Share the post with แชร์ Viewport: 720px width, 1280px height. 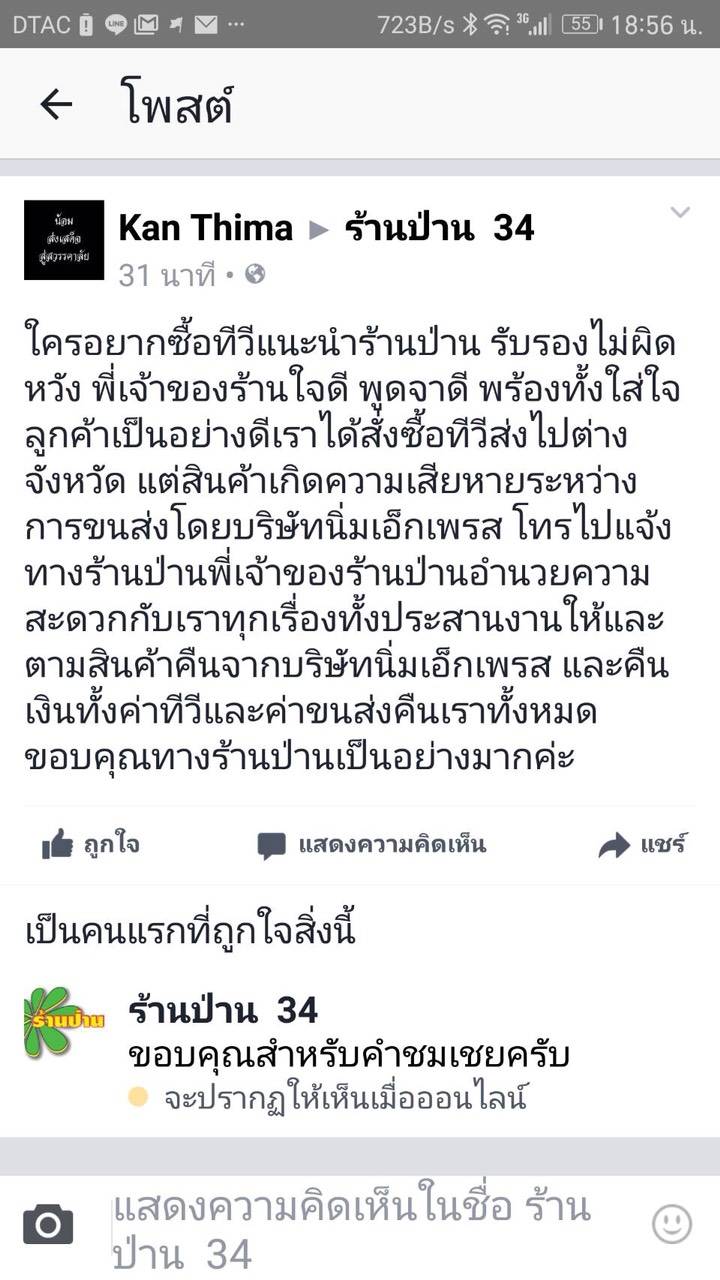tap(642, 845)
